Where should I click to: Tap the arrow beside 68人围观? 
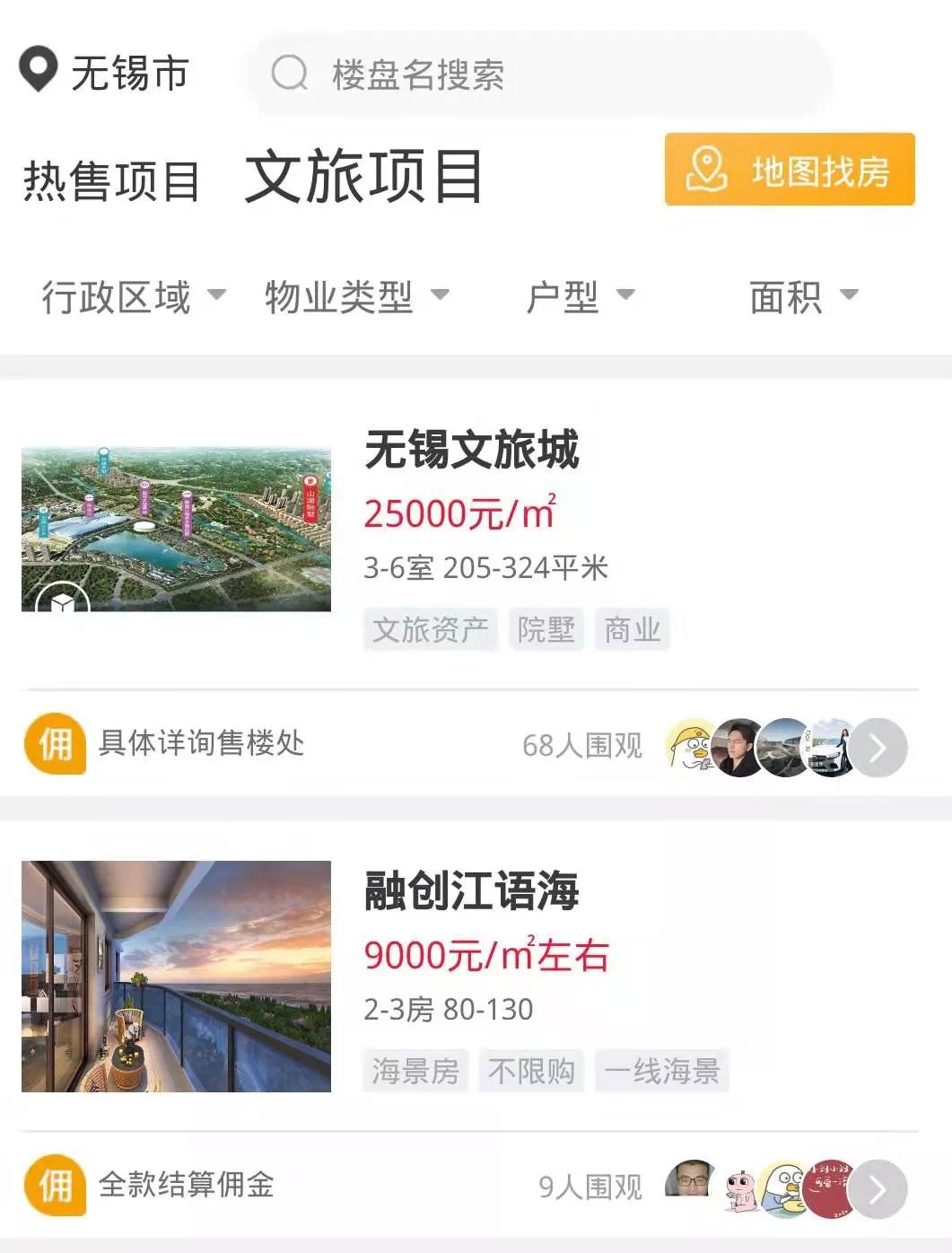(878, 747)
